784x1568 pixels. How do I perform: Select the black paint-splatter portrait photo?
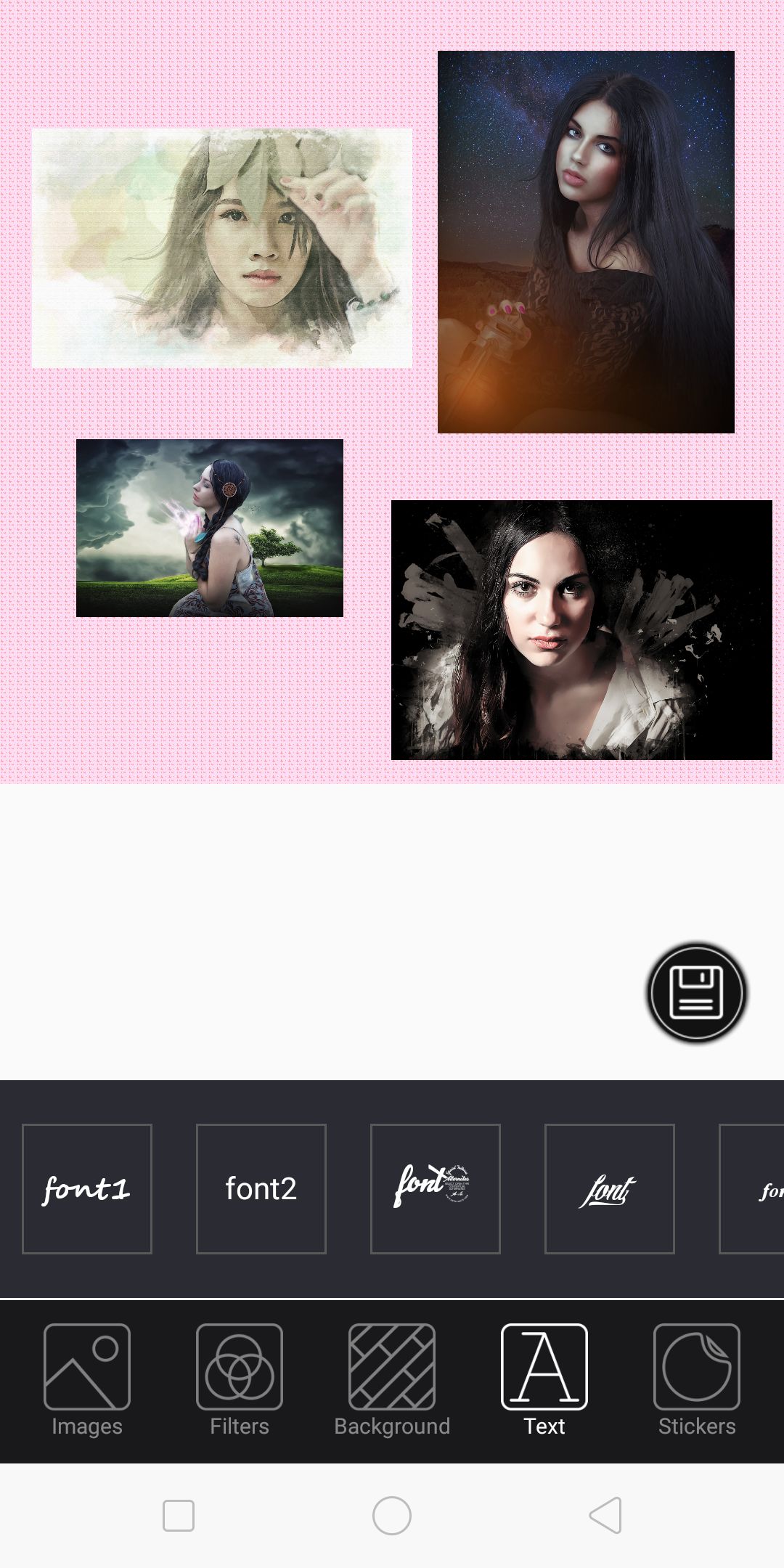coord(581,630)
